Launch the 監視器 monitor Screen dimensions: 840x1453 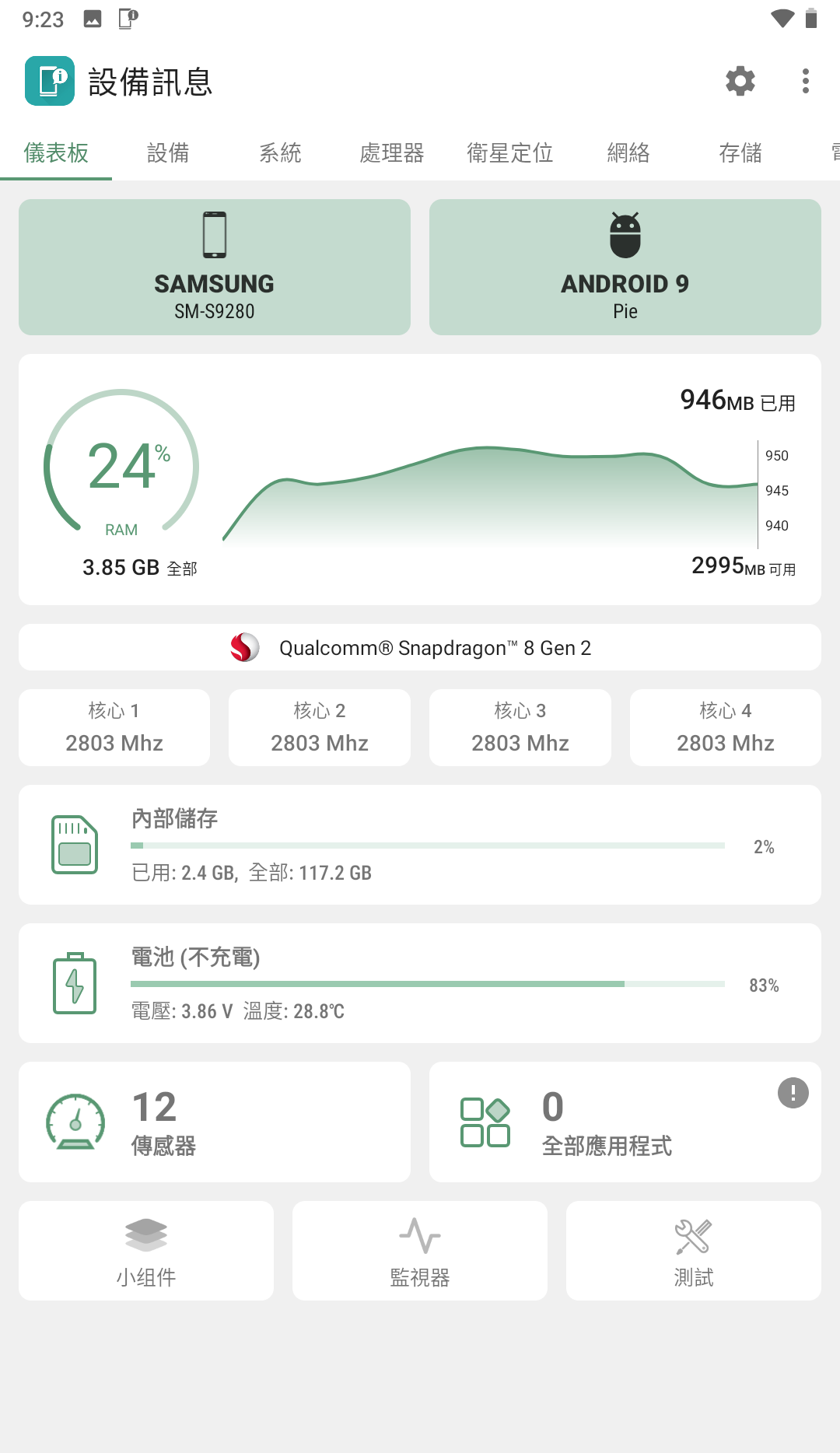(420, 1251)
